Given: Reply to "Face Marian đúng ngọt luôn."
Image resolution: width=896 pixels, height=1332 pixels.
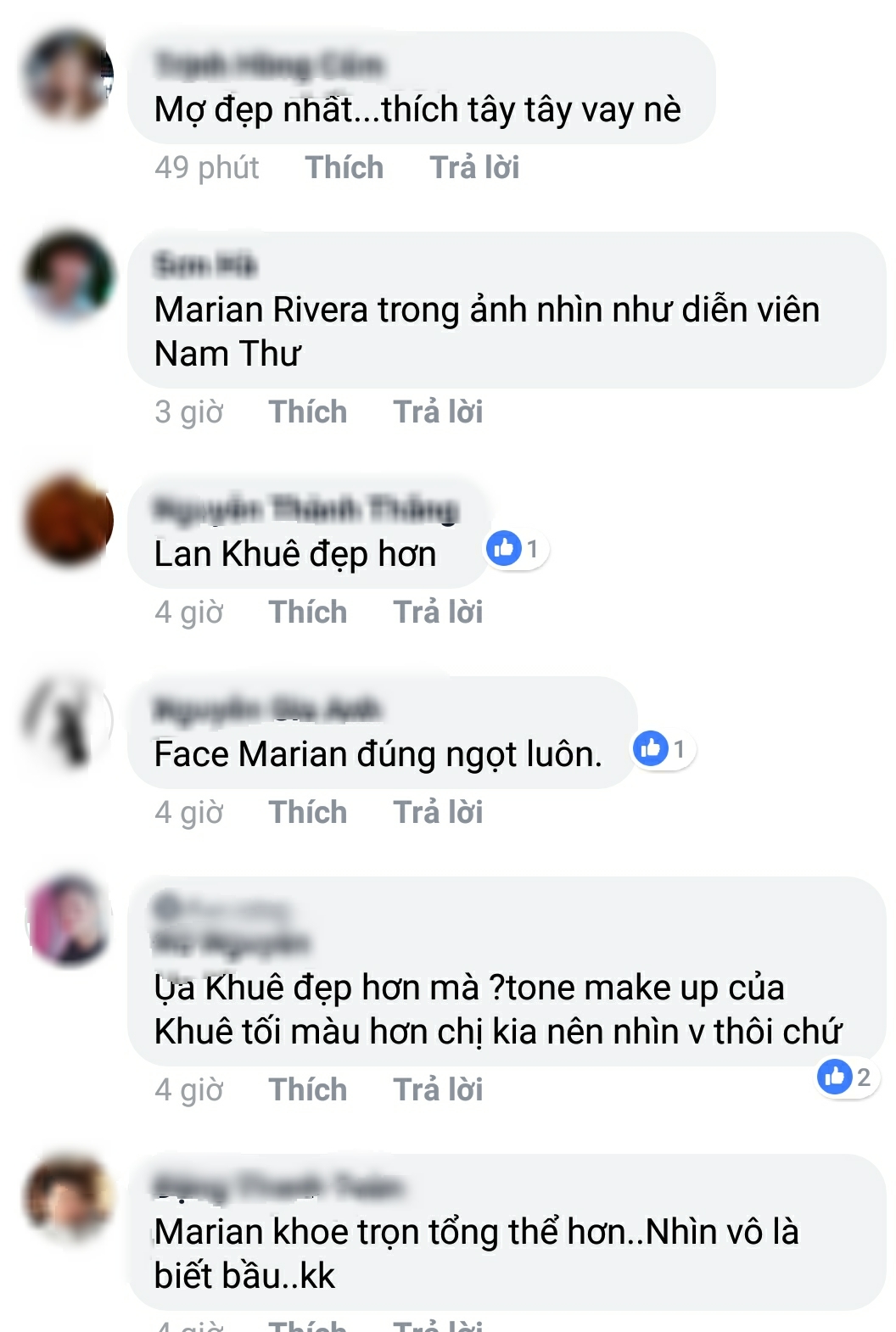Looking at the screenshot, I should point(437,813).
